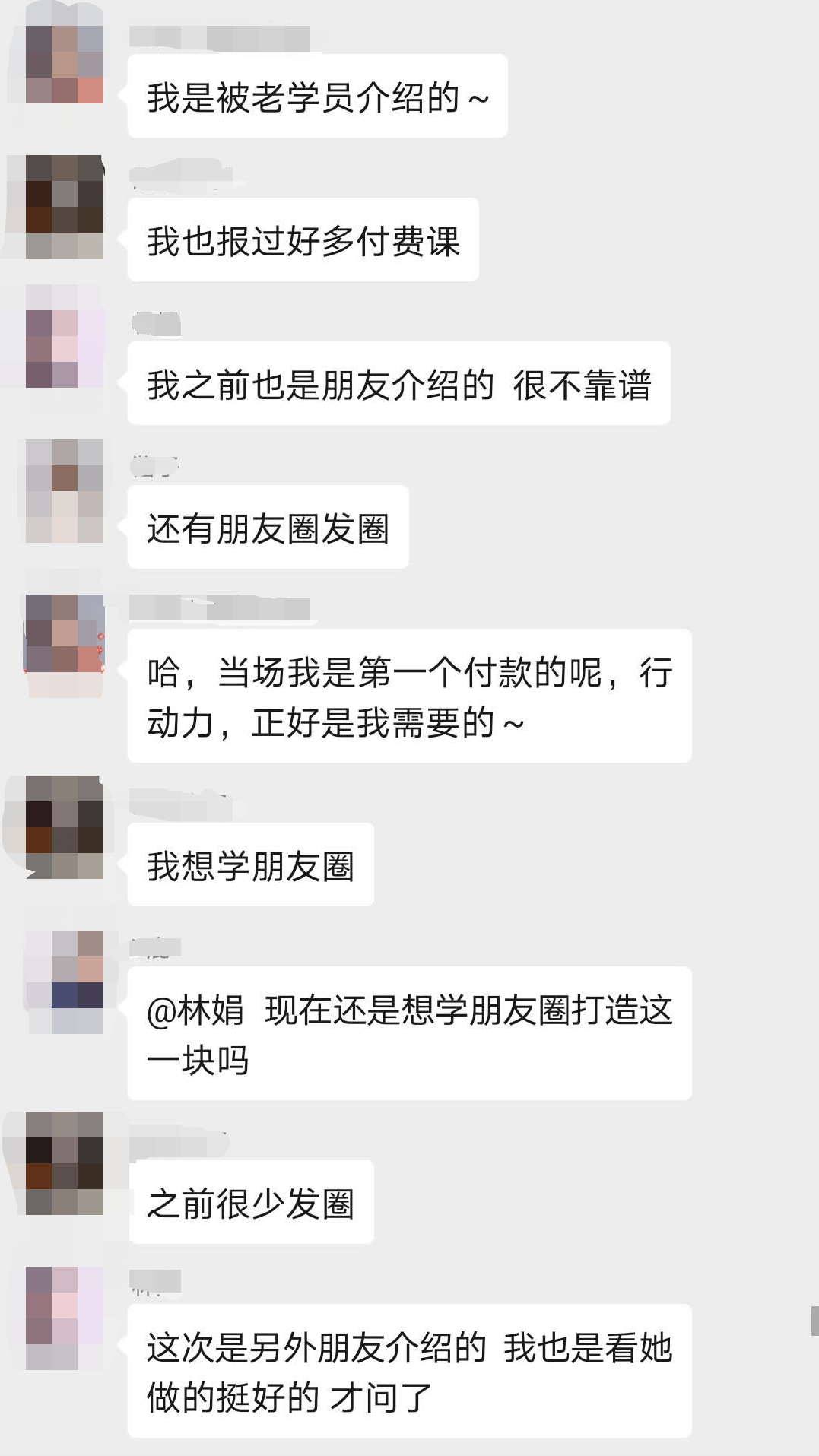Open avatar of sender of "我是被老学员介绍的"
Screen dimensions: 819x1456
coord(65,65)
